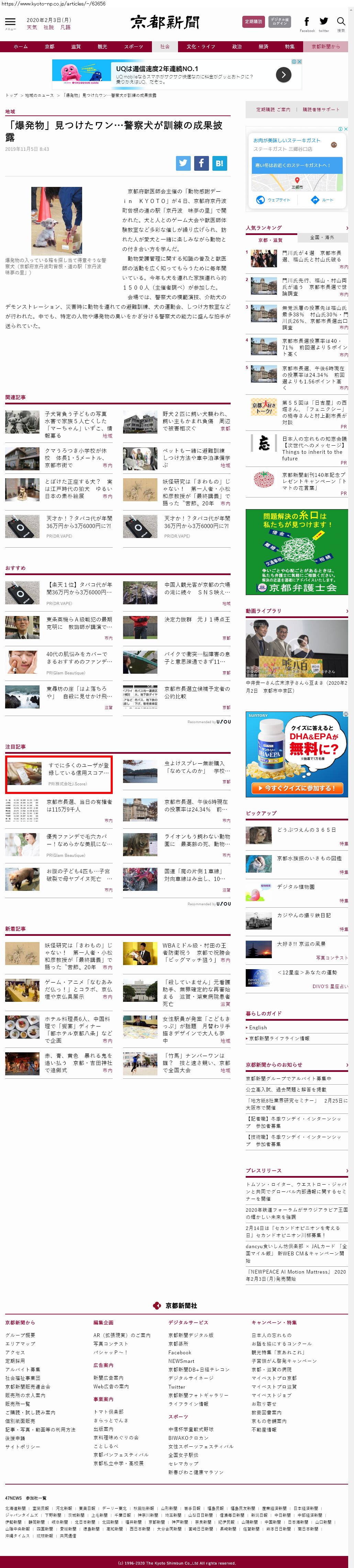Open the search magnifier icon
This screenshot has height=1568, width=354.
pos(341,22)
